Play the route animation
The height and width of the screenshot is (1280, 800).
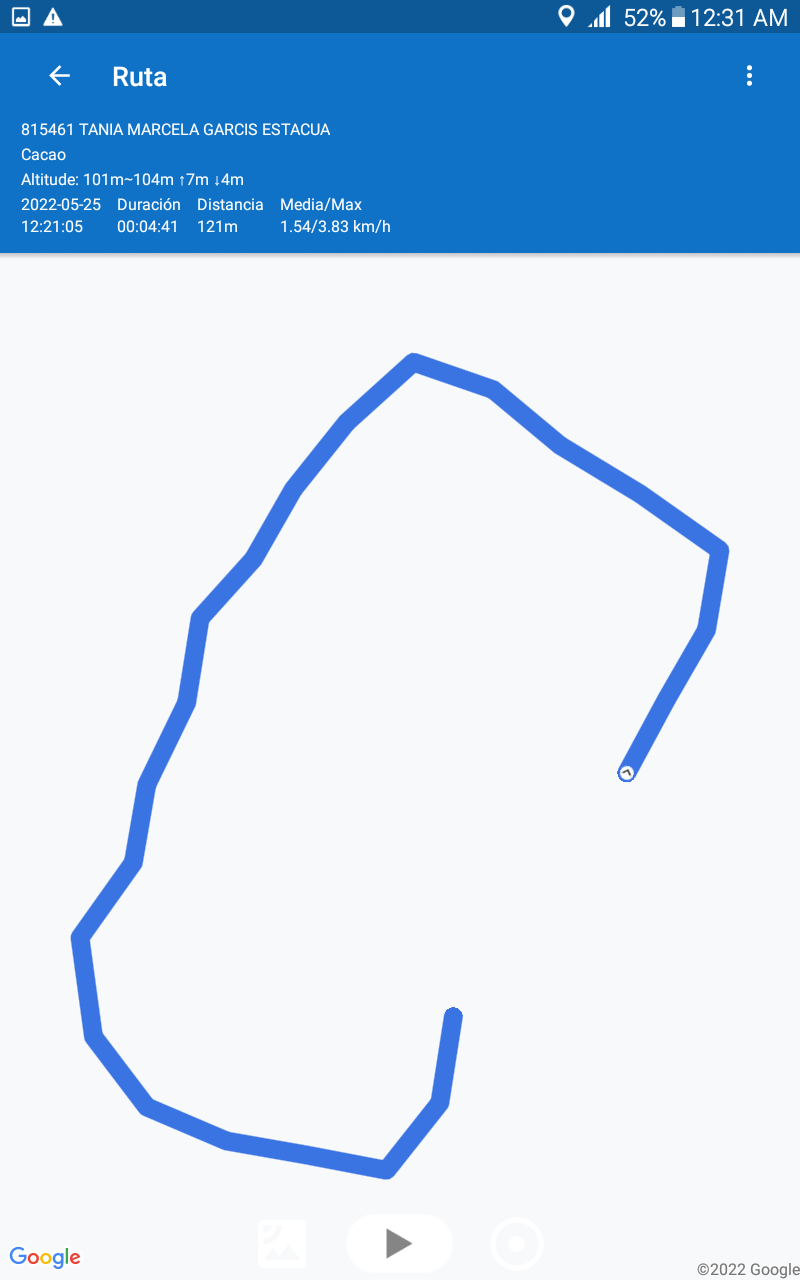[399, 1243]
